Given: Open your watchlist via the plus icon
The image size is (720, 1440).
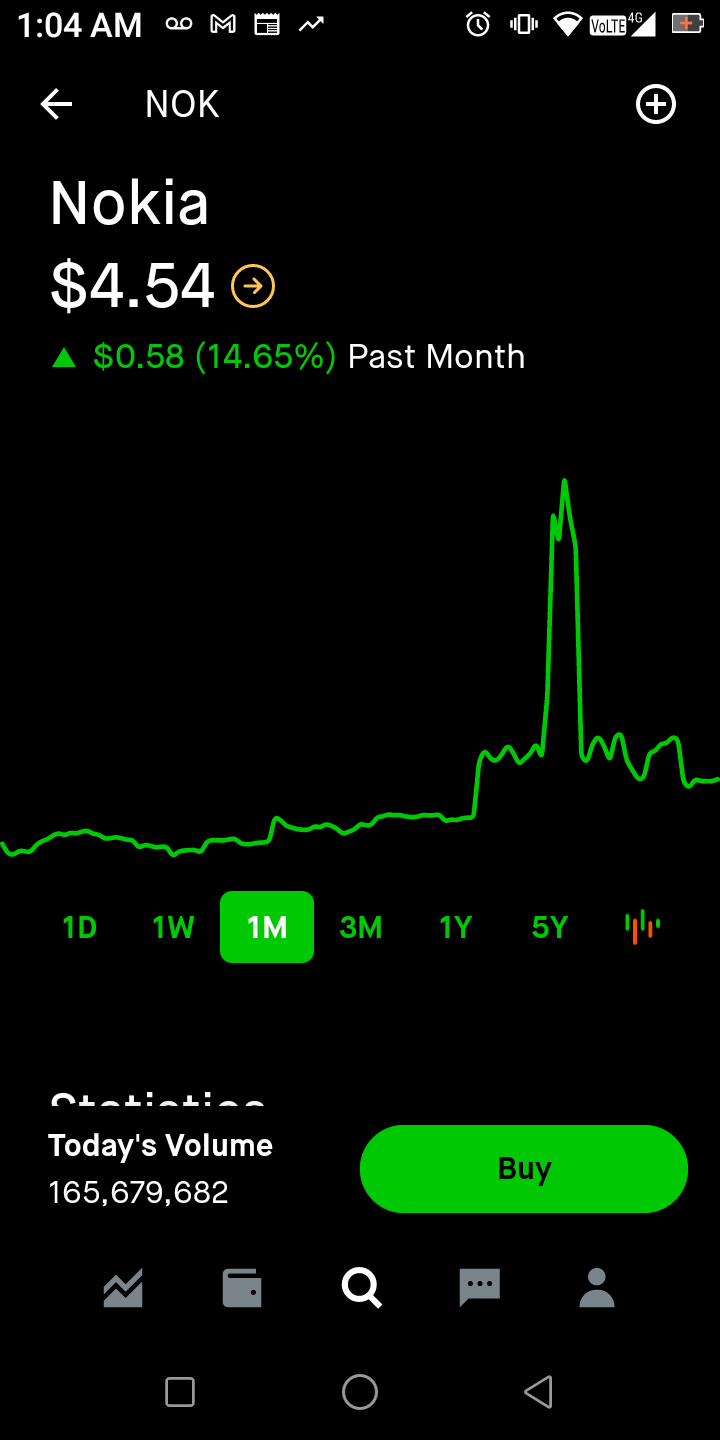Looking at the screenshot, I should (x=655, y=104).
